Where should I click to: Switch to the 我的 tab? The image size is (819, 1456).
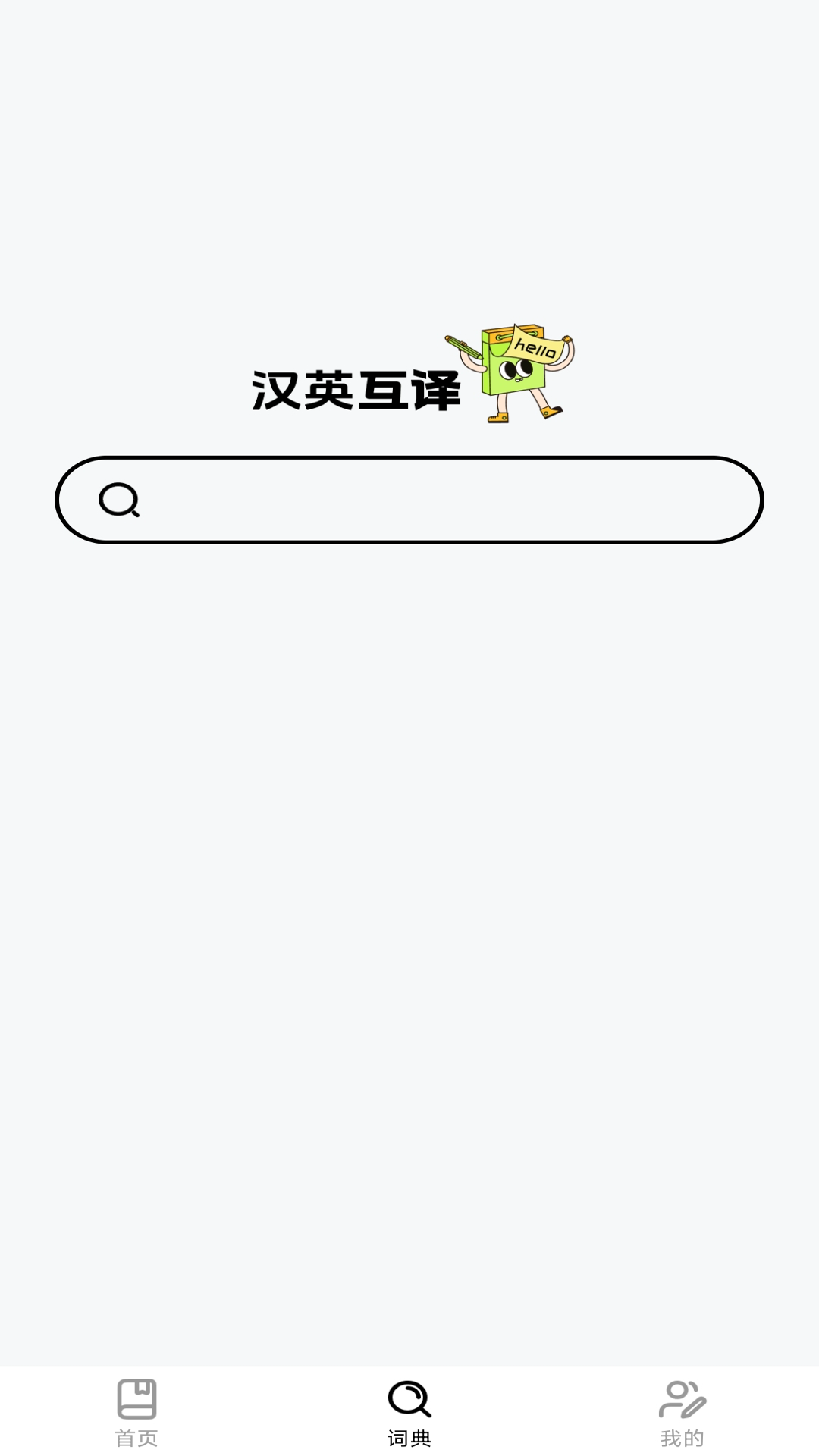[x=682, y=1414]
